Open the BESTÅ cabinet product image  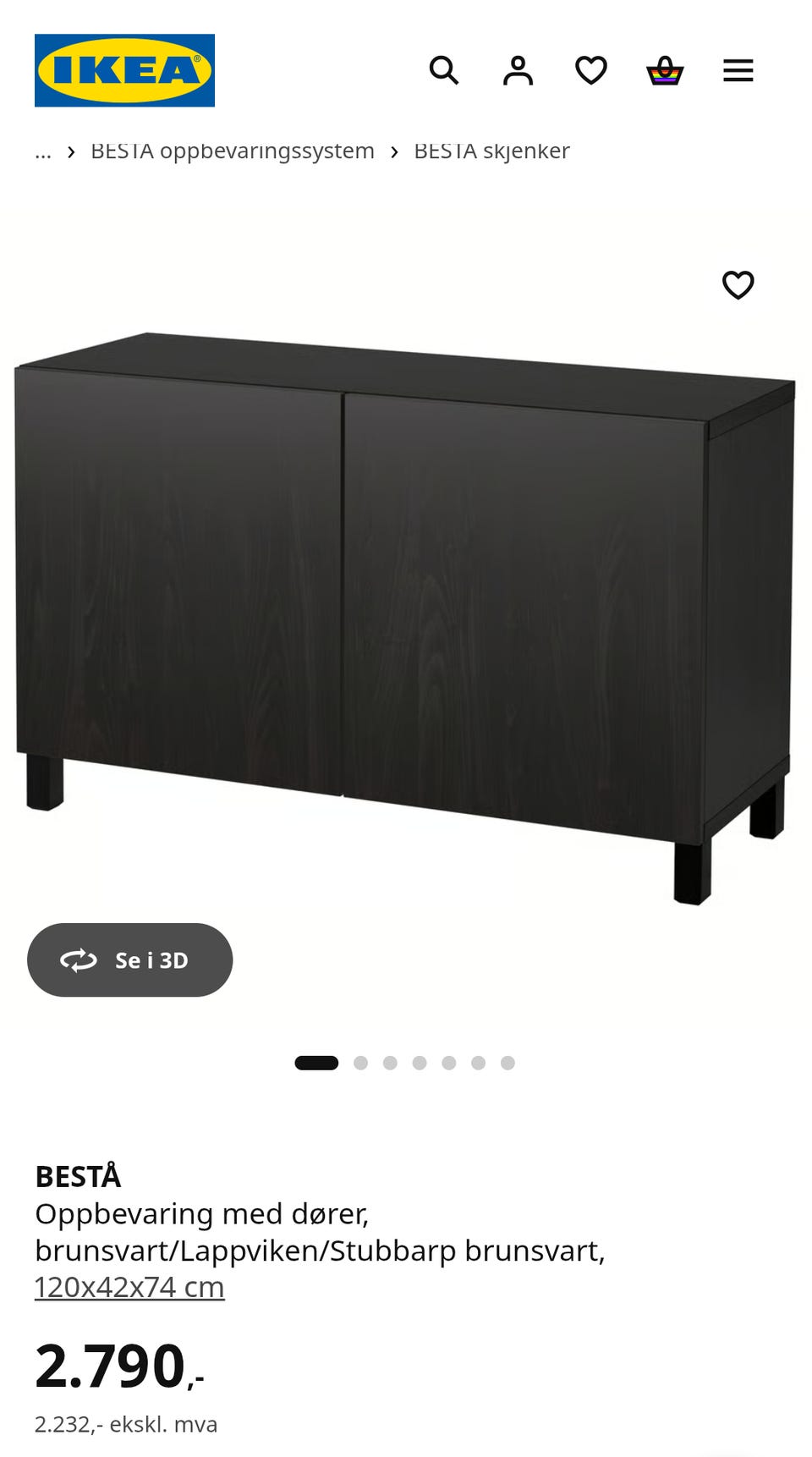405,618
